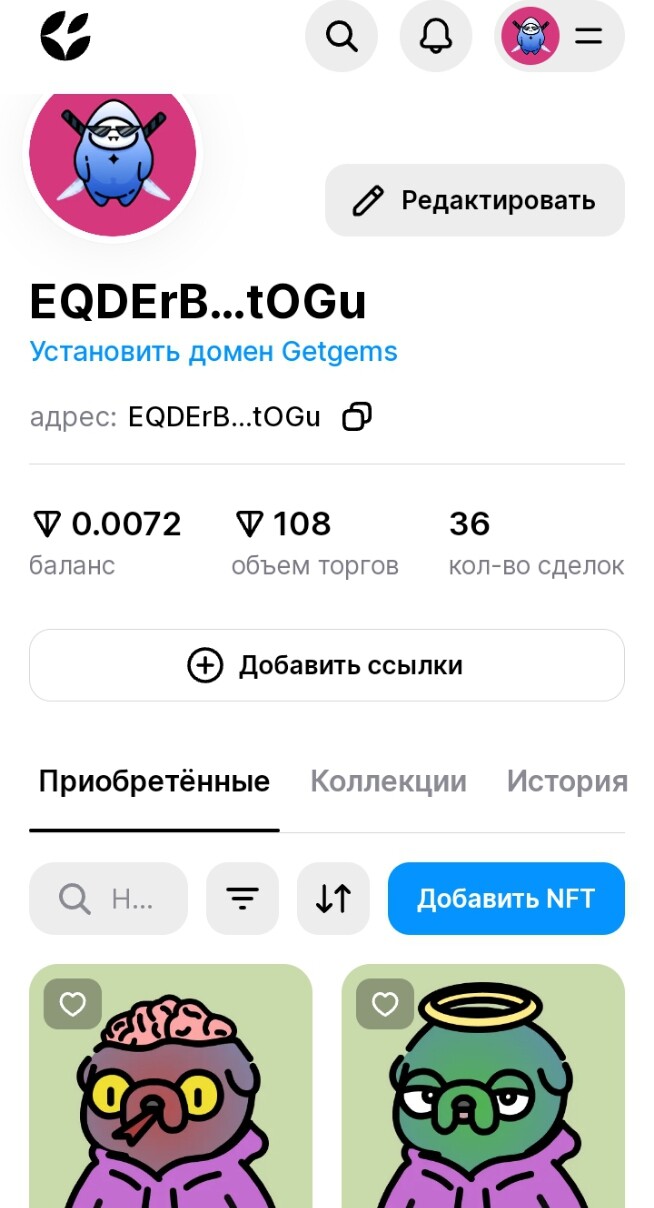
Task: Tap the Добавить ссылки button
Action: tap(327, 665)
